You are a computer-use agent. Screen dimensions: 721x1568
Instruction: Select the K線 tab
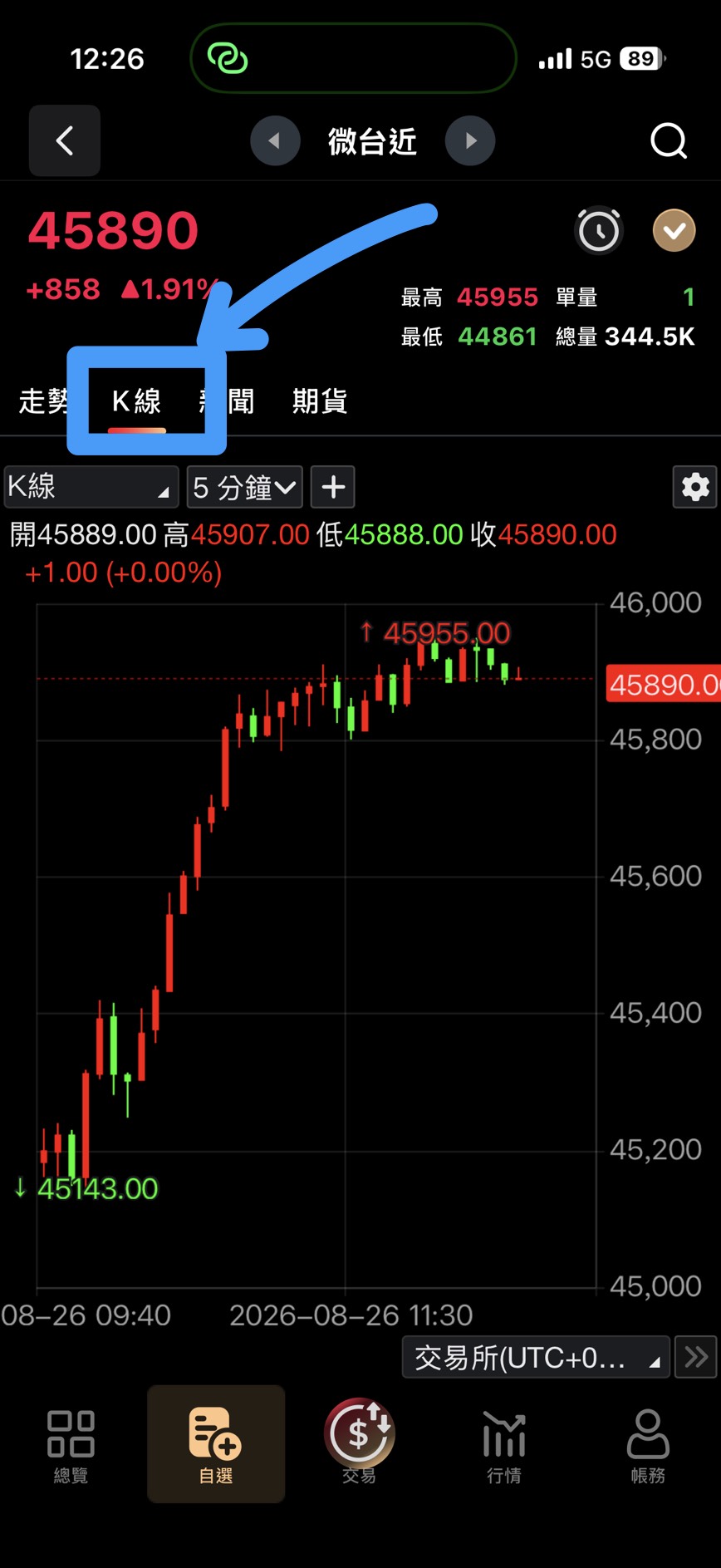pos(136,401)
